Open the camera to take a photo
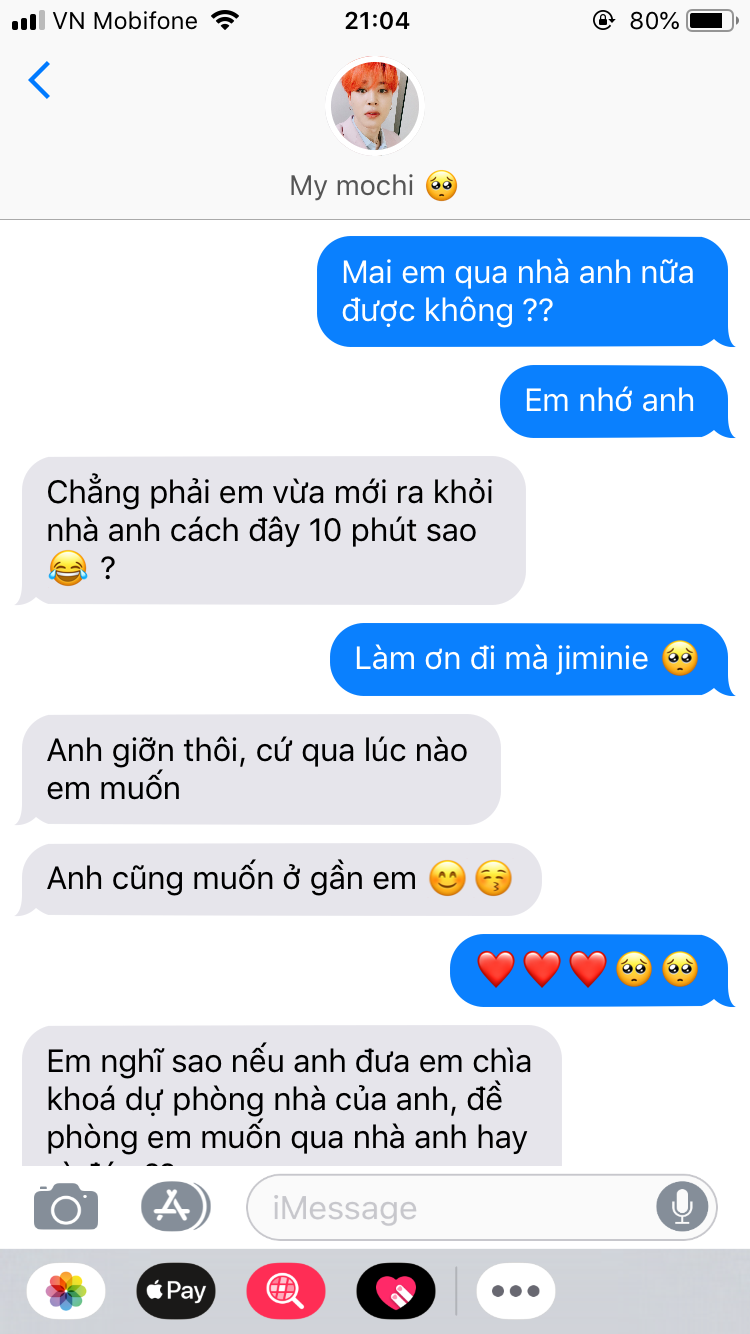Image resolution: width=750 pixels, height=1334 pixels. (66, 1208)
